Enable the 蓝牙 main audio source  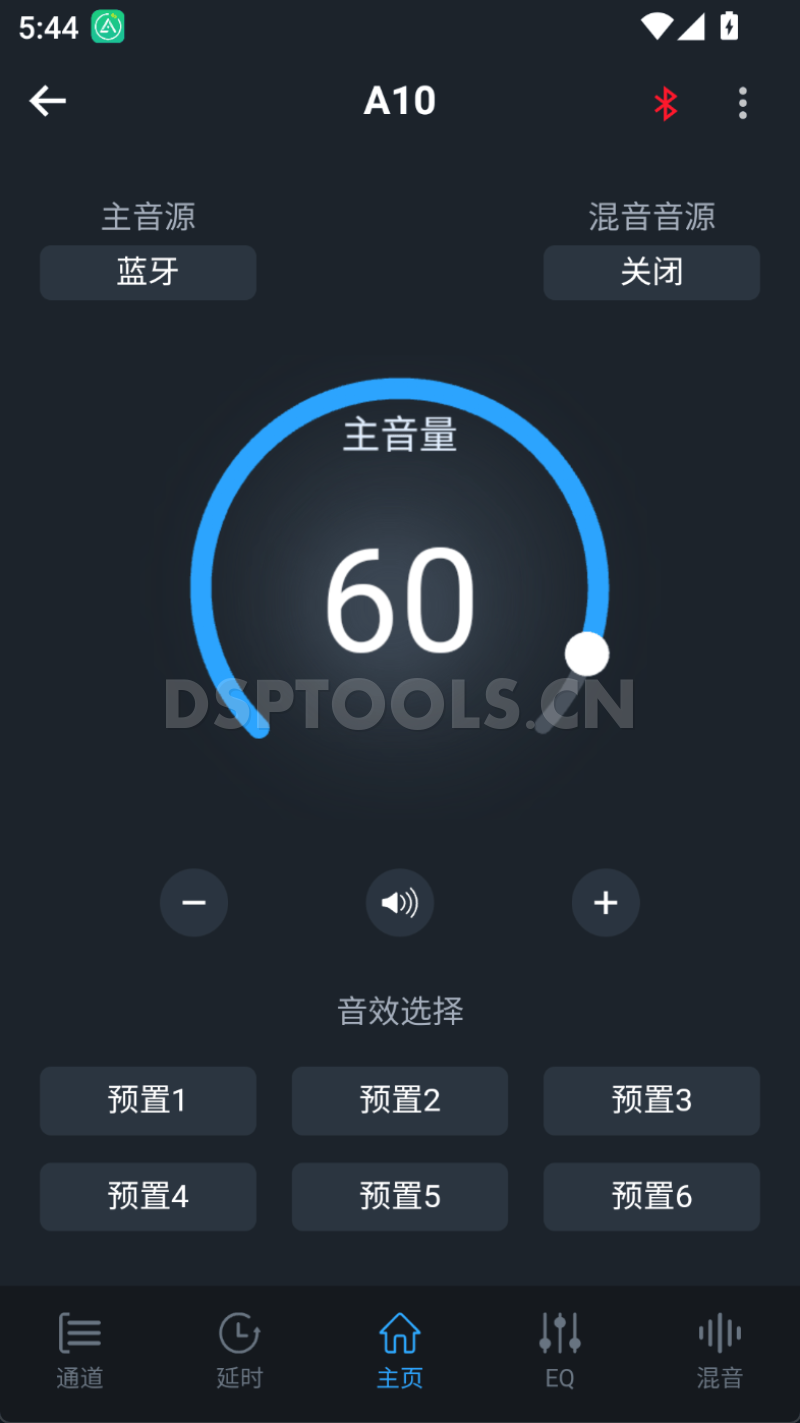point(148,272)
